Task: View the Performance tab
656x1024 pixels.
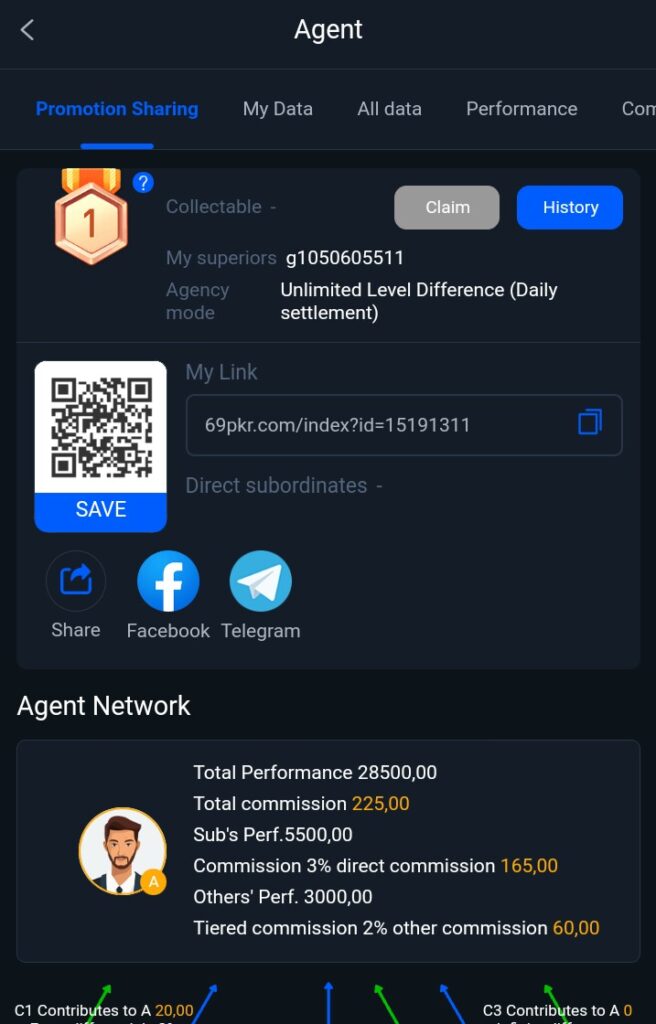Action: [x=521, y=109]
